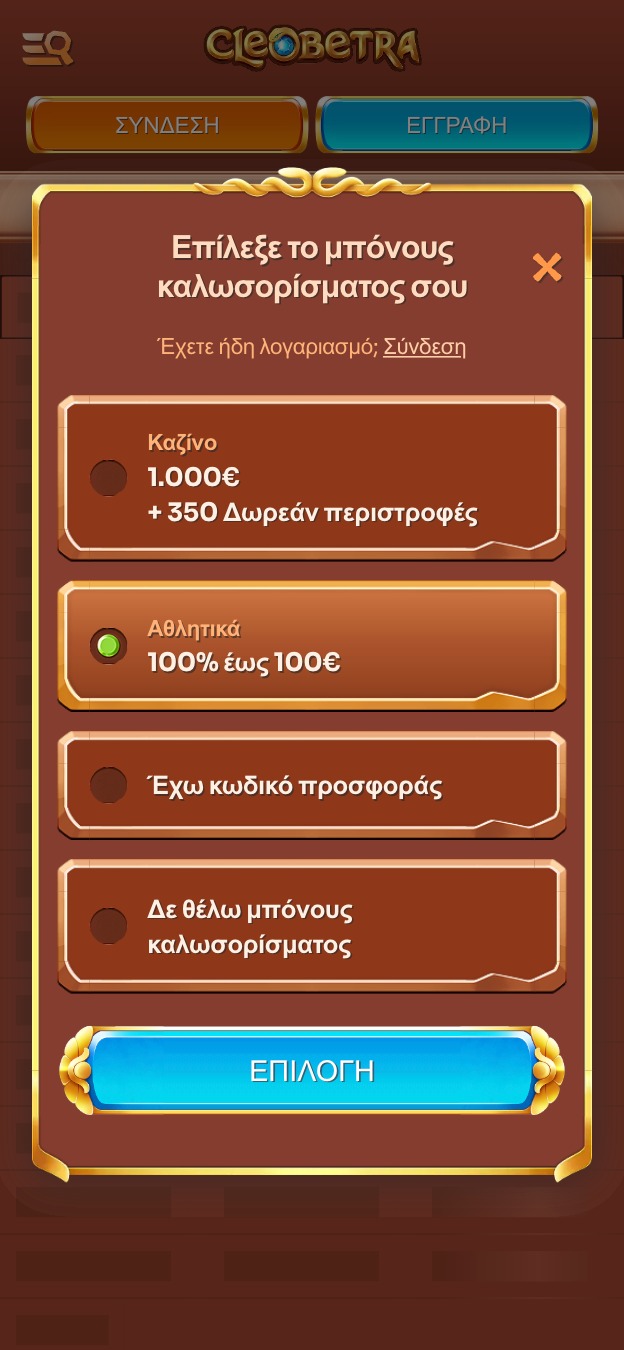Open the menu search icon
624x1350 pixels.
47,47
